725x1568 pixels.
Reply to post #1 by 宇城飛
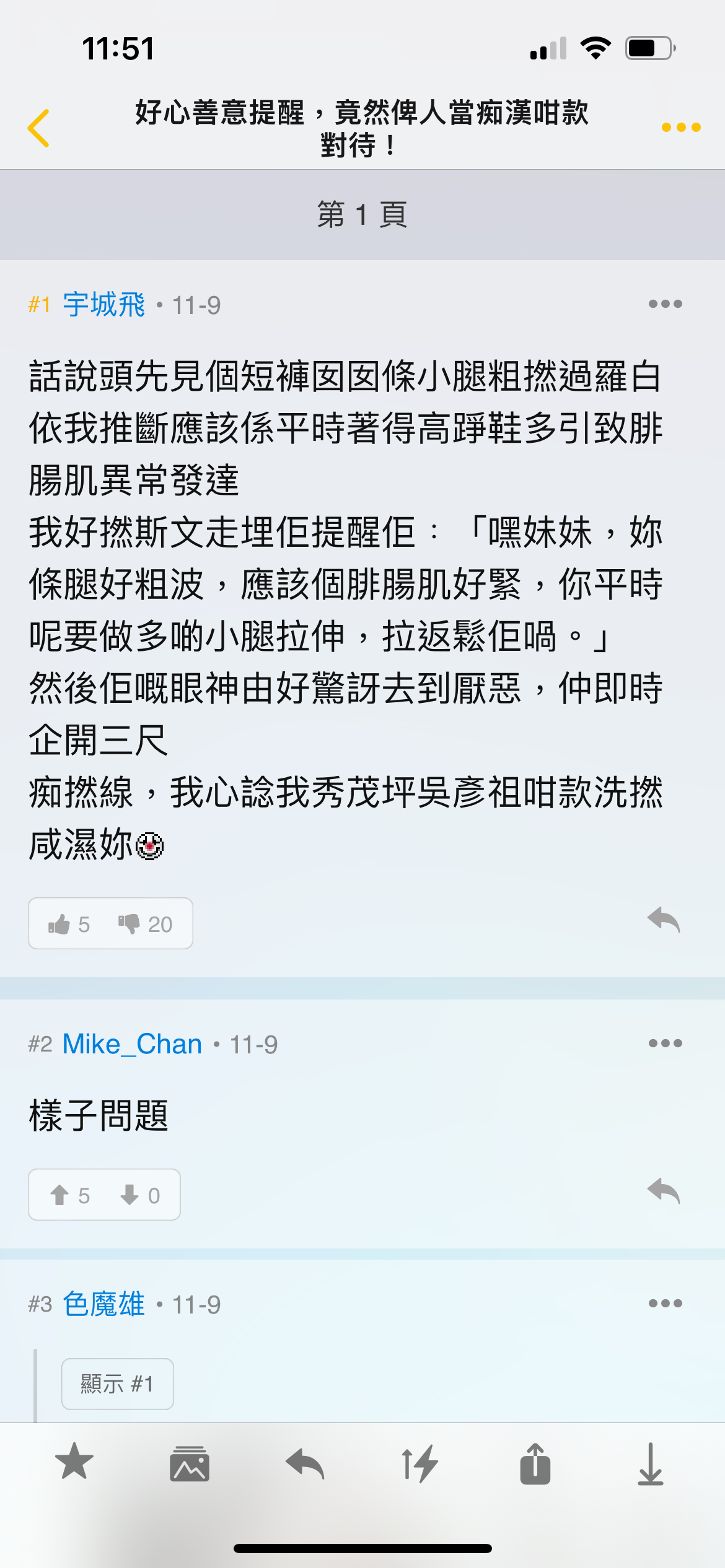click(664, 920)
